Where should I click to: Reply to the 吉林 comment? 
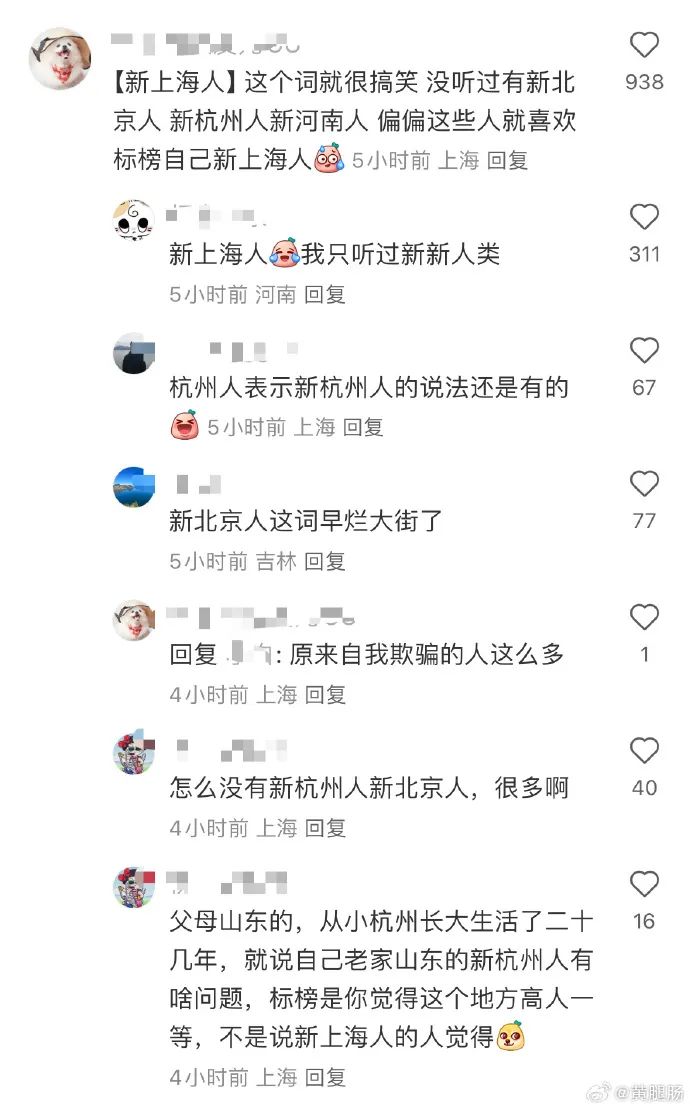(x=325, y=561)
